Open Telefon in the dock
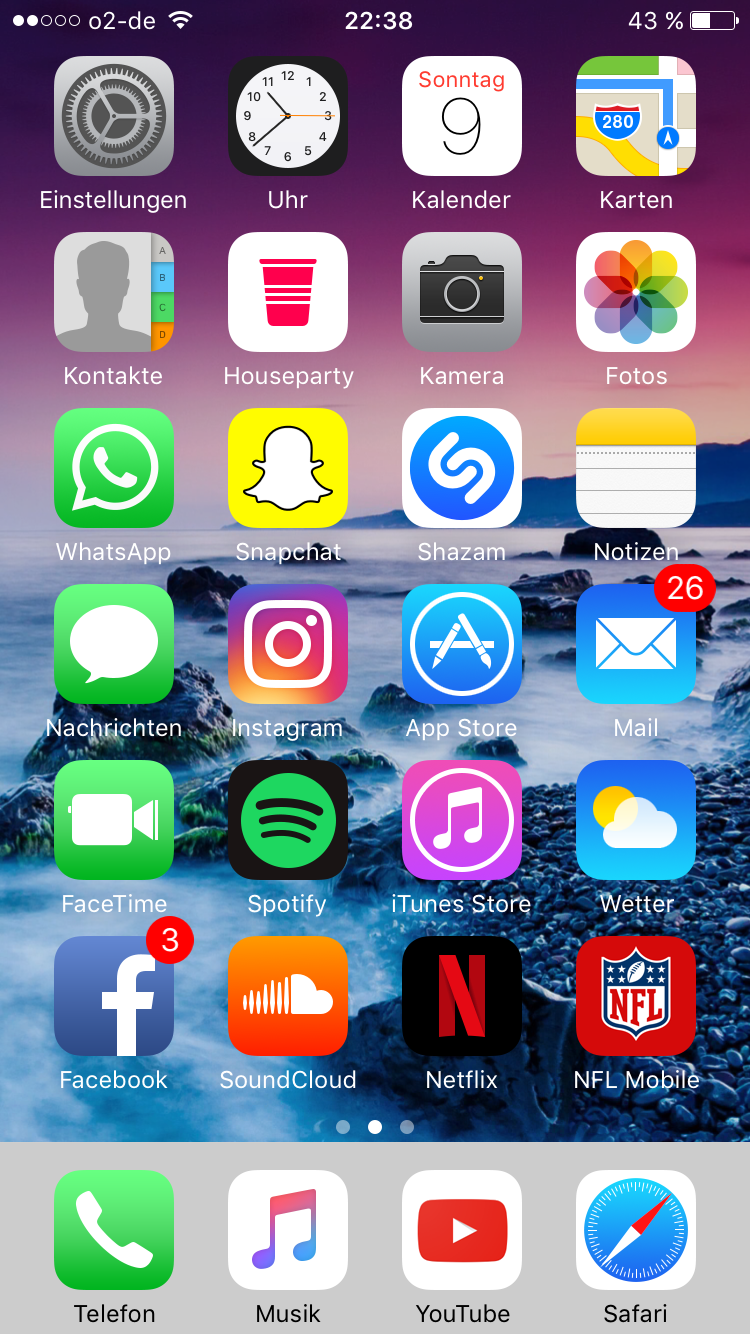 (113, 1230)
